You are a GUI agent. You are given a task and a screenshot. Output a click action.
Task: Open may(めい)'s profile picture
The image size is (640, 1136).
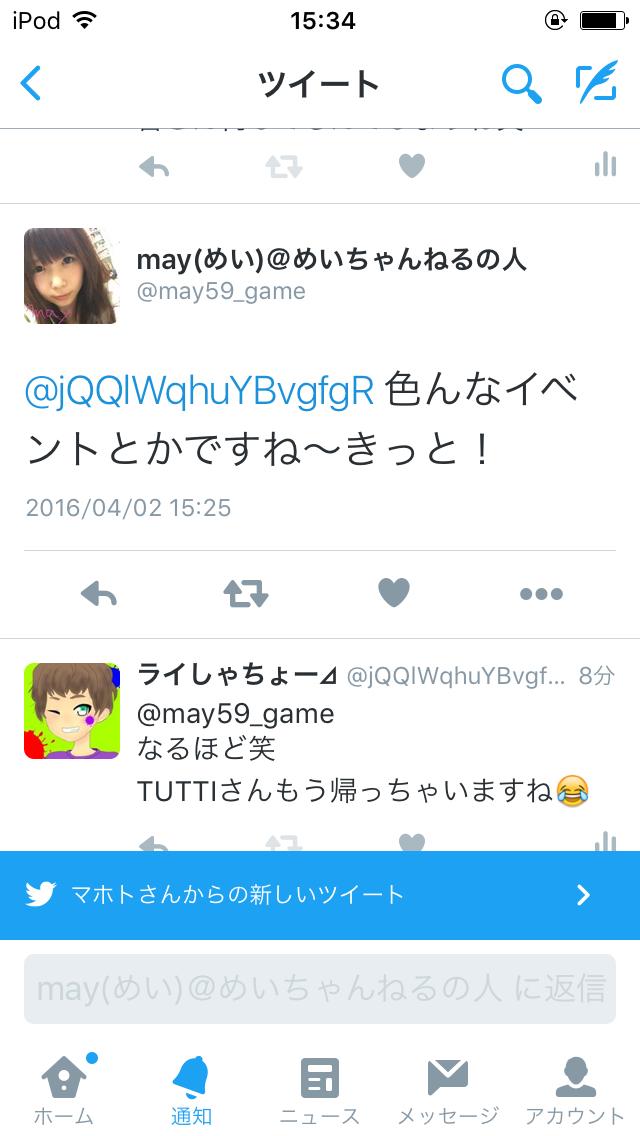pos(71,276)
